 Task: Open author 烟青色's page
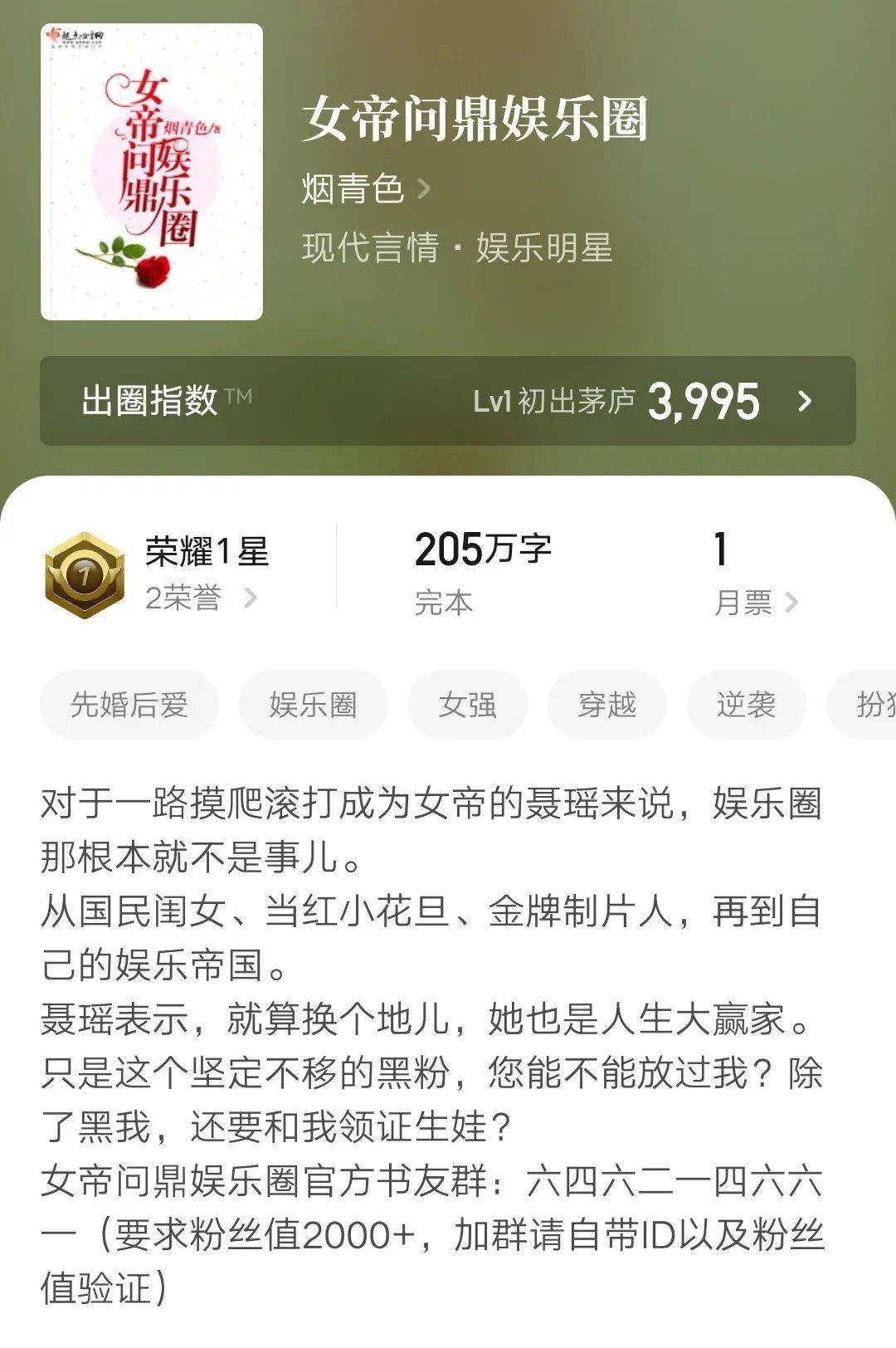coord(365,189)
